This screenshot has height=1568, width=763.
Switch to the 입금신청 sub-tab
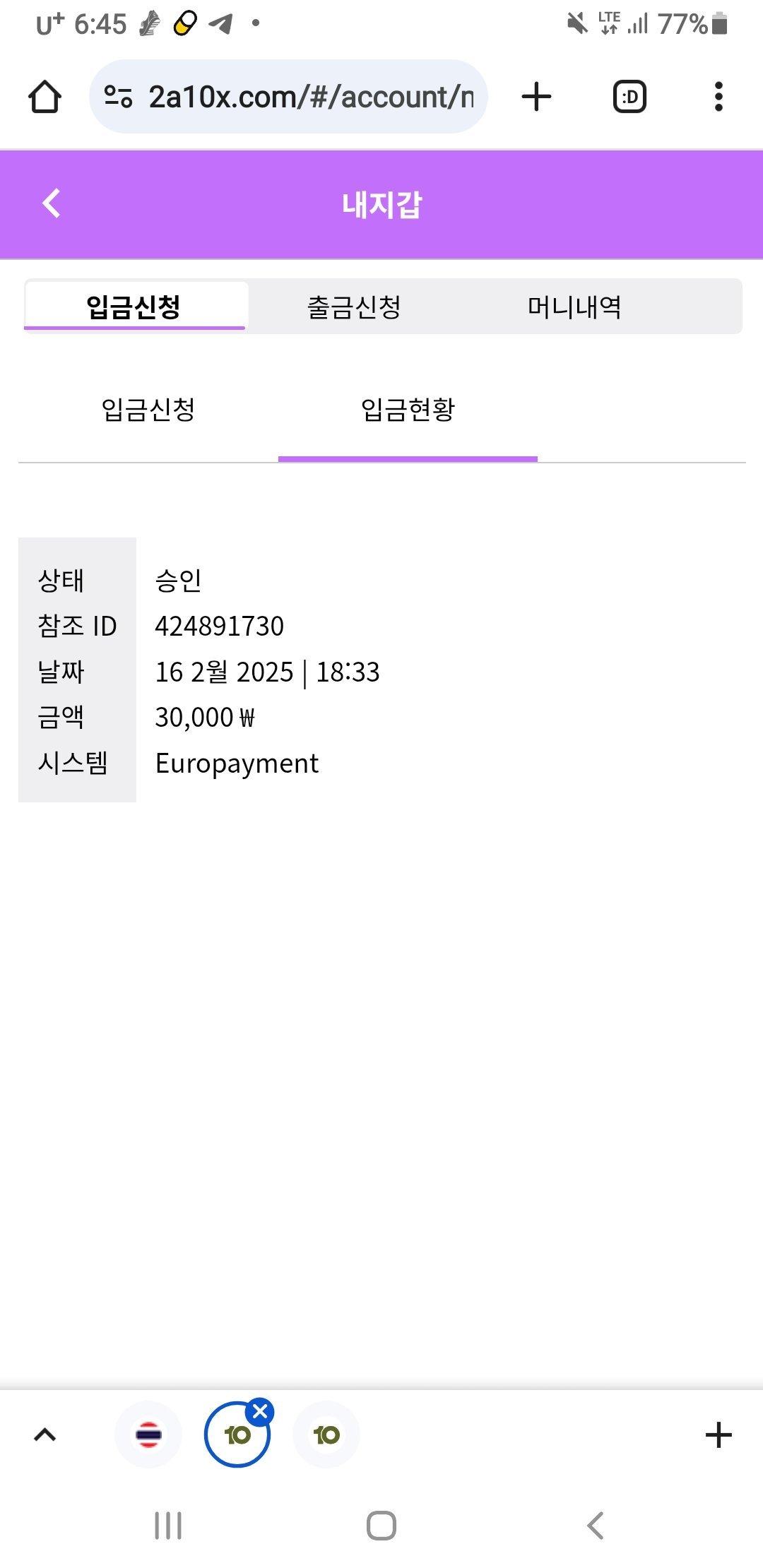coord(148,410)
